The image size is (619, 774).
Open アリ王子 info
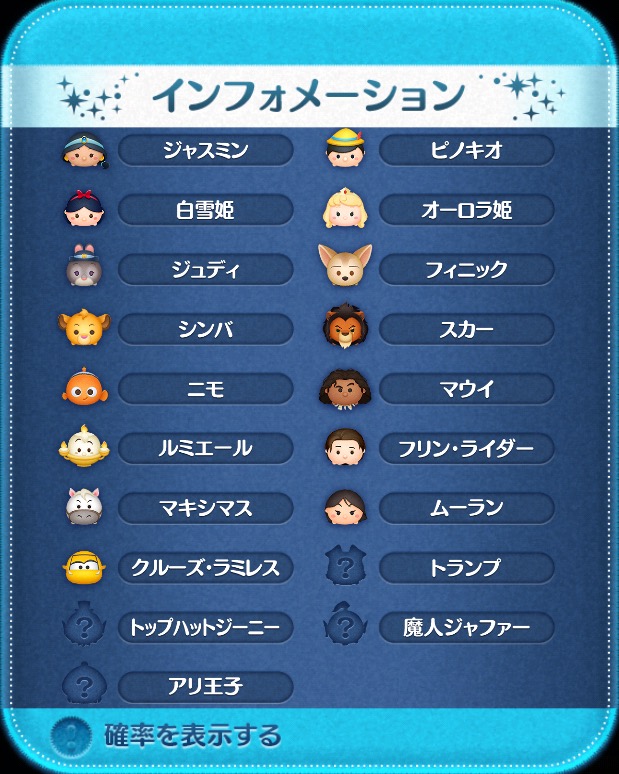[x=205, y=687]
